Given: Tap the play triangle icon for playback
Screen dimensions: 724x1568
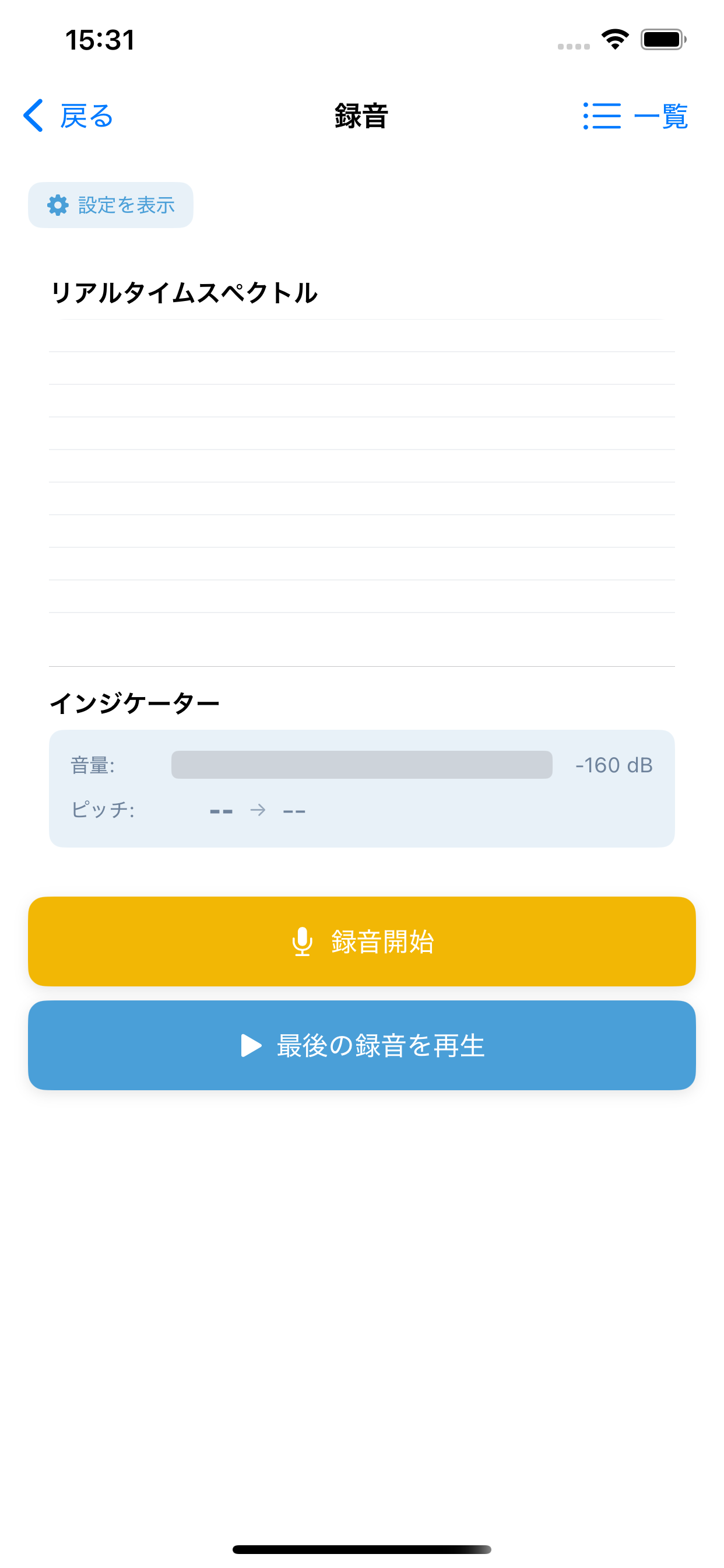Looking at the screenshot, I should pyautogui.click(x=250, y=1046).
